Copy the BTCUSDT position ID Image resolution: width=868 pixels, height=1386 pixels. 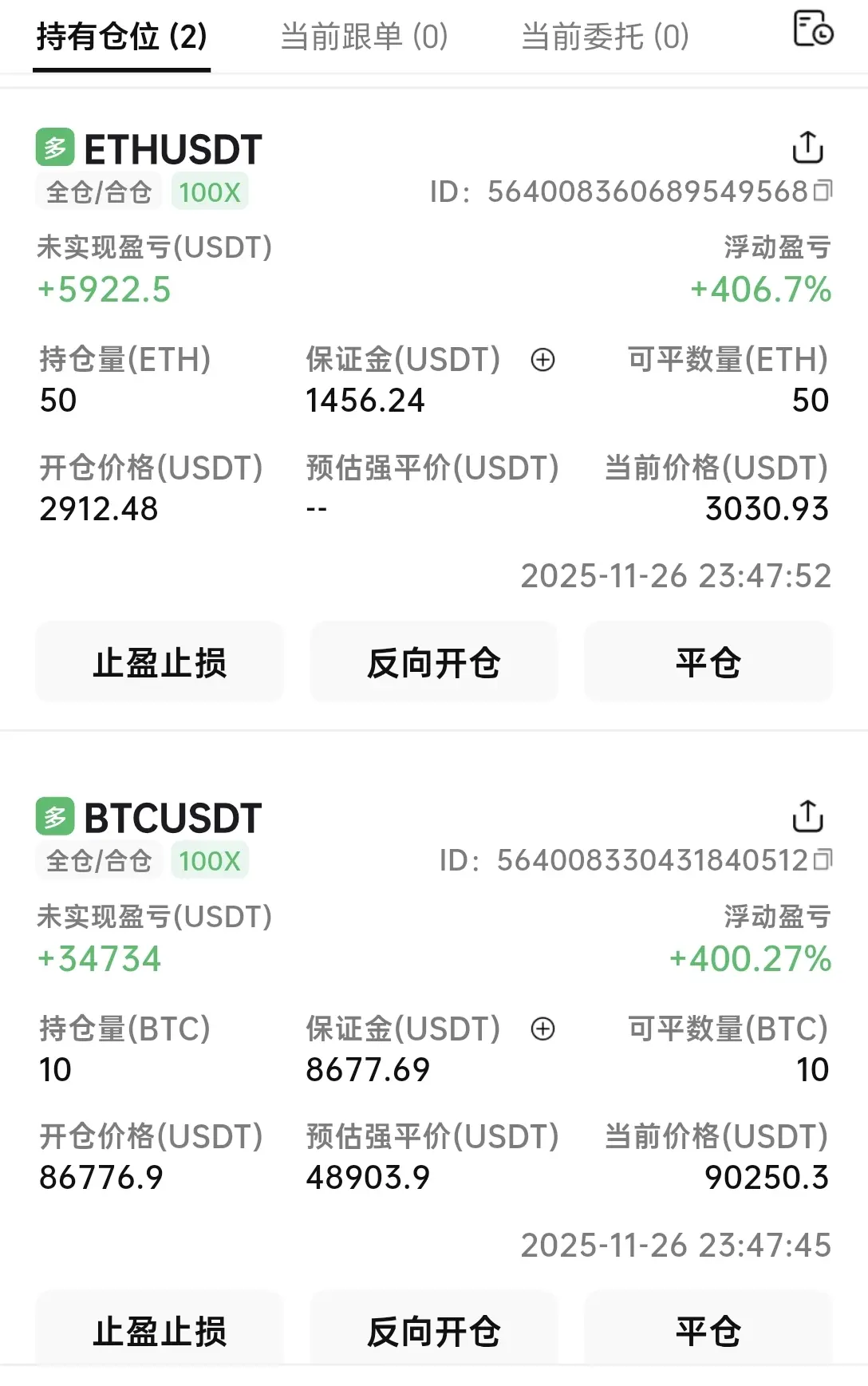pyautogui.click(x=823, y=860)
